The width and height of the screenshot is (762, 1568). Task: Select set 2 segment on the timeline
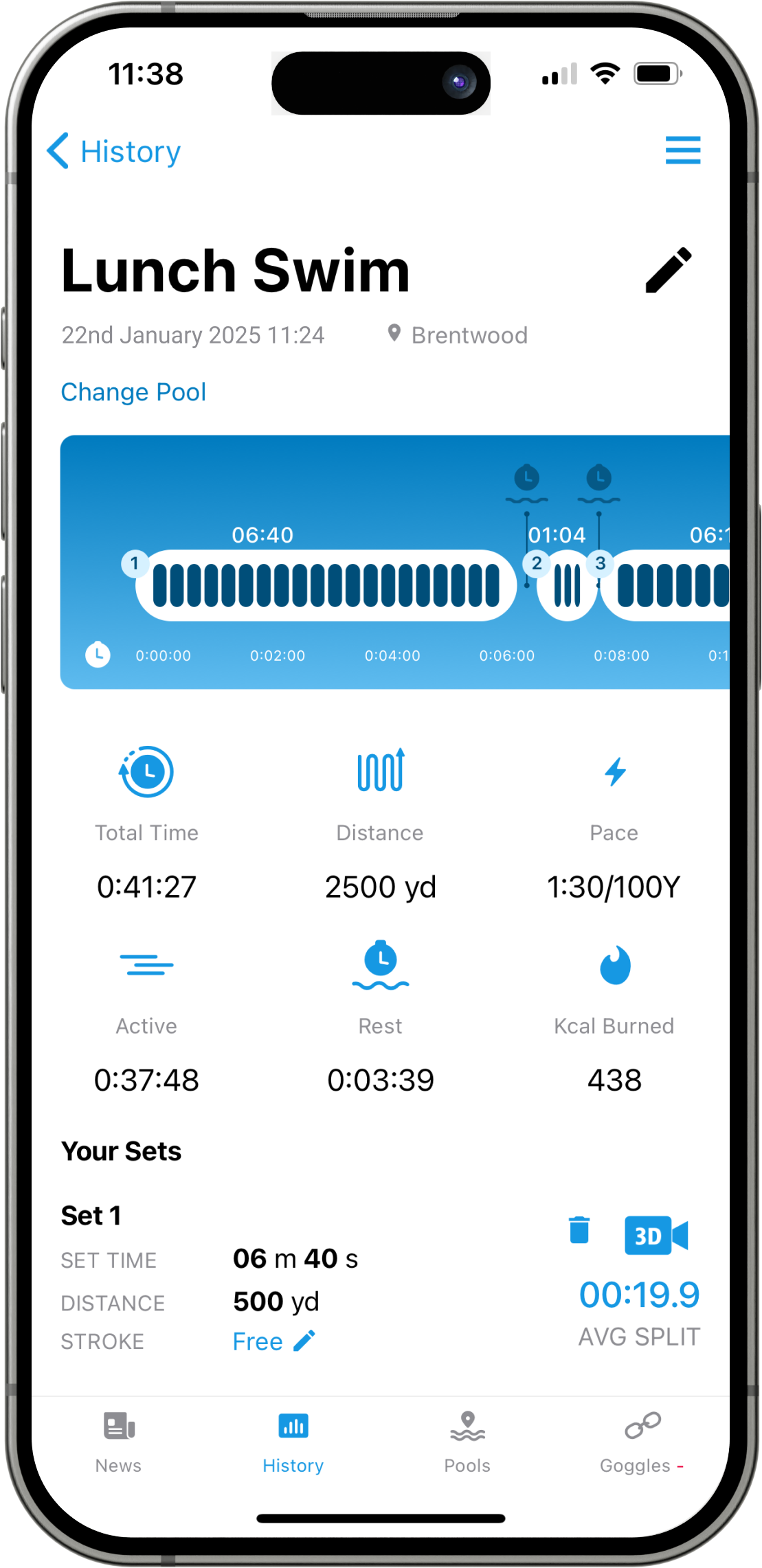pos(567,586)
